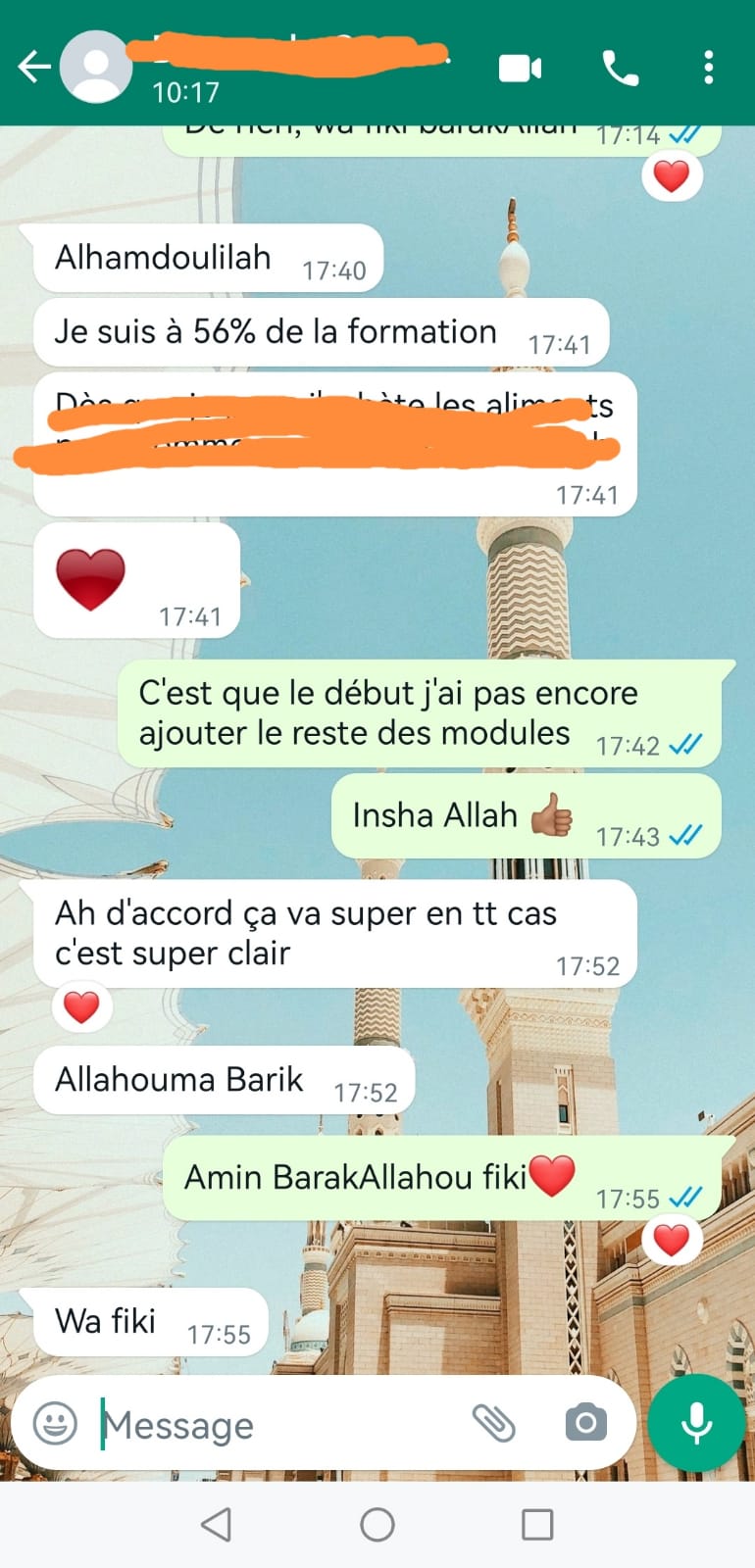View heart reaction on 'Amin BarakAllahou fiki' message

(x=672, y=1241)
